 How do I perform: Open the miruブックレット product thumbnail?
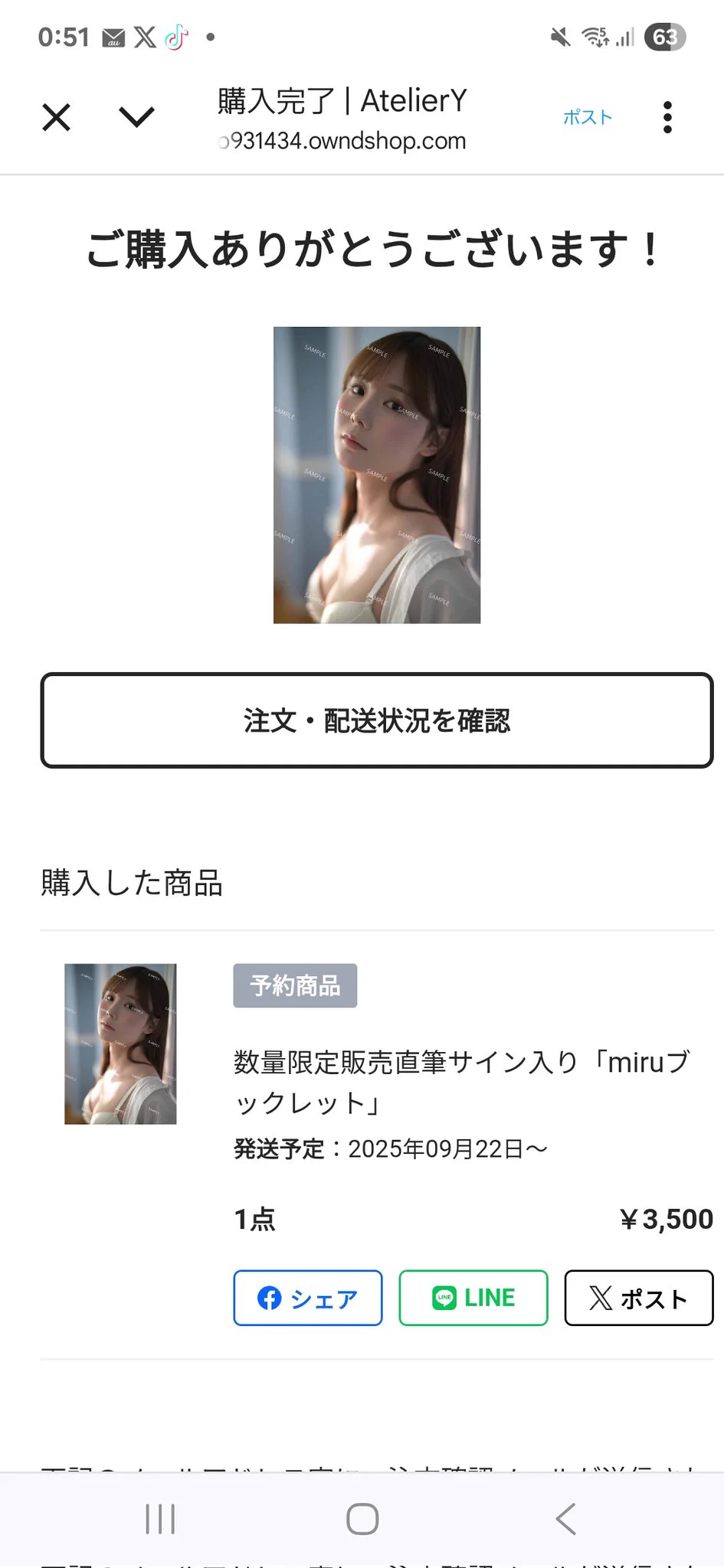120,1044
